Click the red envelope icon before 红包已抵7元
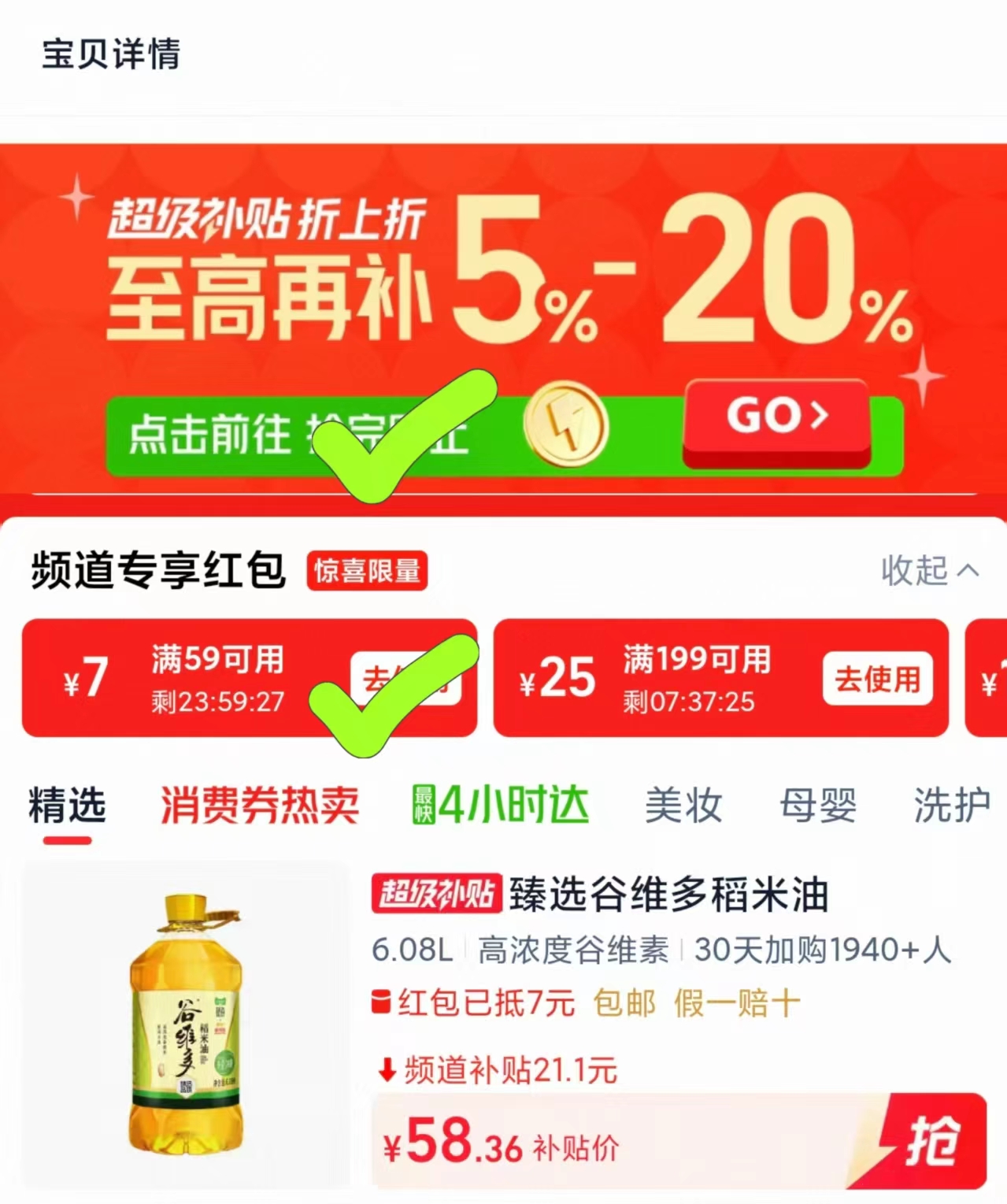Screen dimensions: 1007x1204 click(383, 1001)
